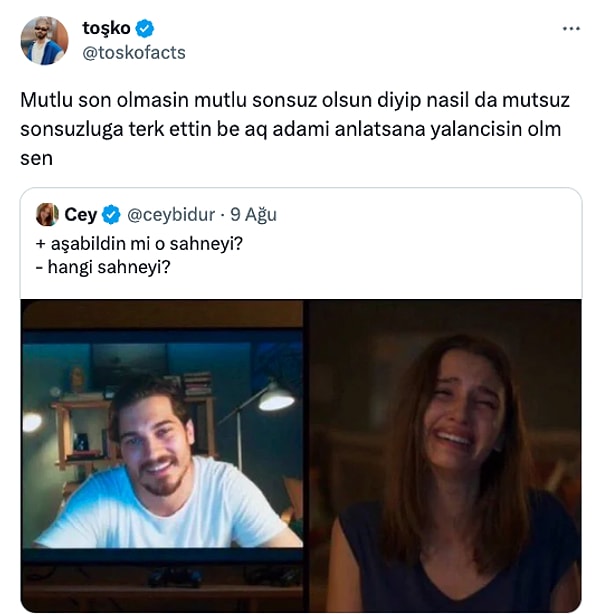Image resolution: width=600 pixels, height=614 pixels.
Task: Open the @toskofacts profile handle
Action: [x=133, y=52]
